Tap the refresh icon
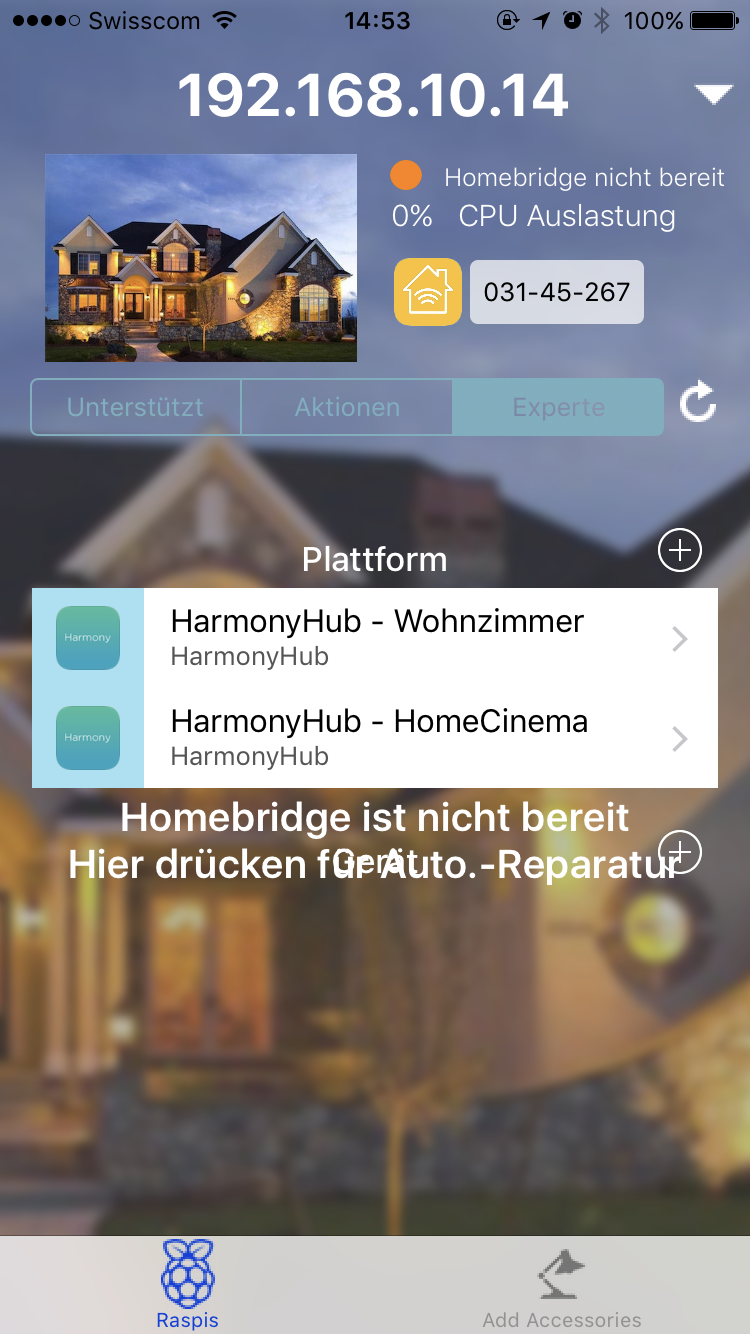750x1334 pixels. coord(698,405)
